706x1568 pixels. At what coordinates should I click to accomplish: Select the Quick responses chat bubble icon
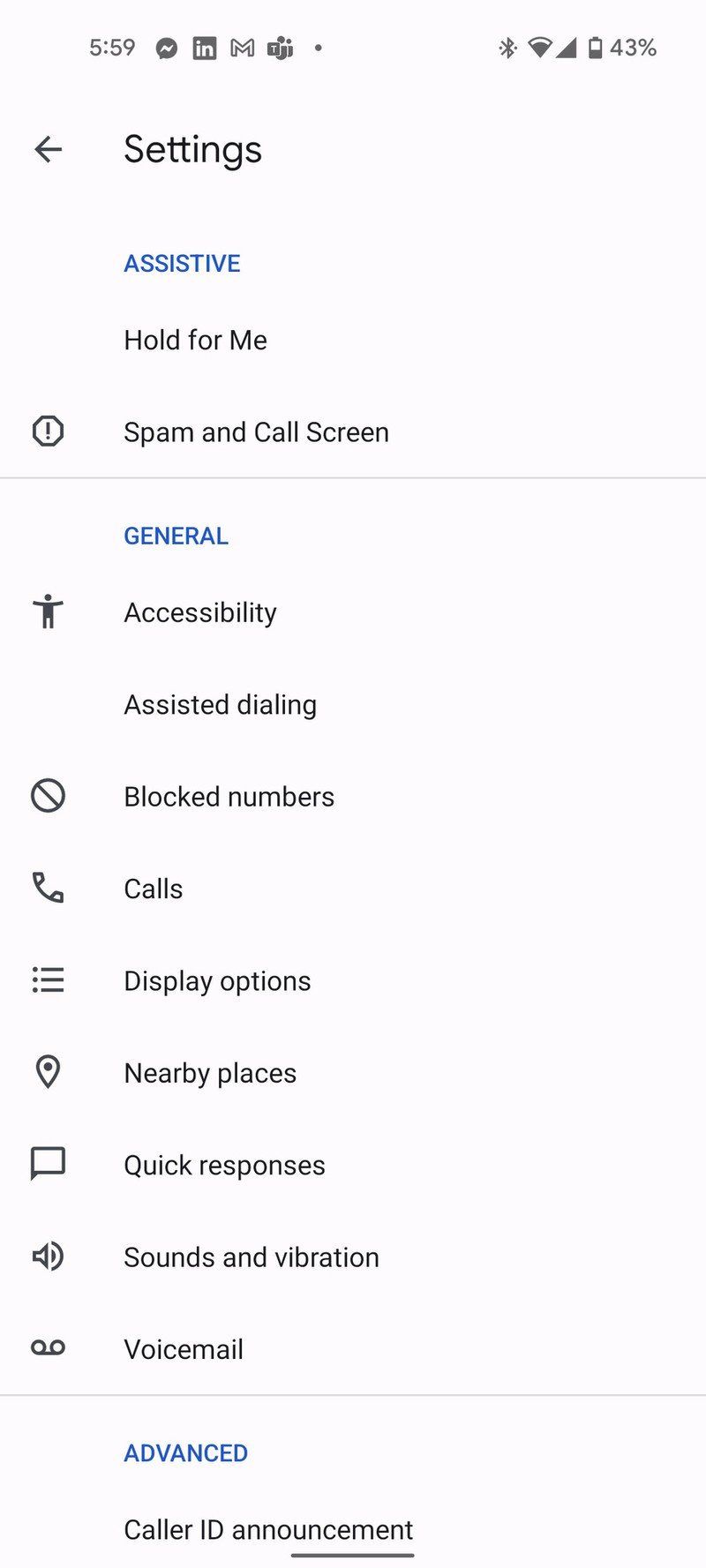pos(48,1164)
